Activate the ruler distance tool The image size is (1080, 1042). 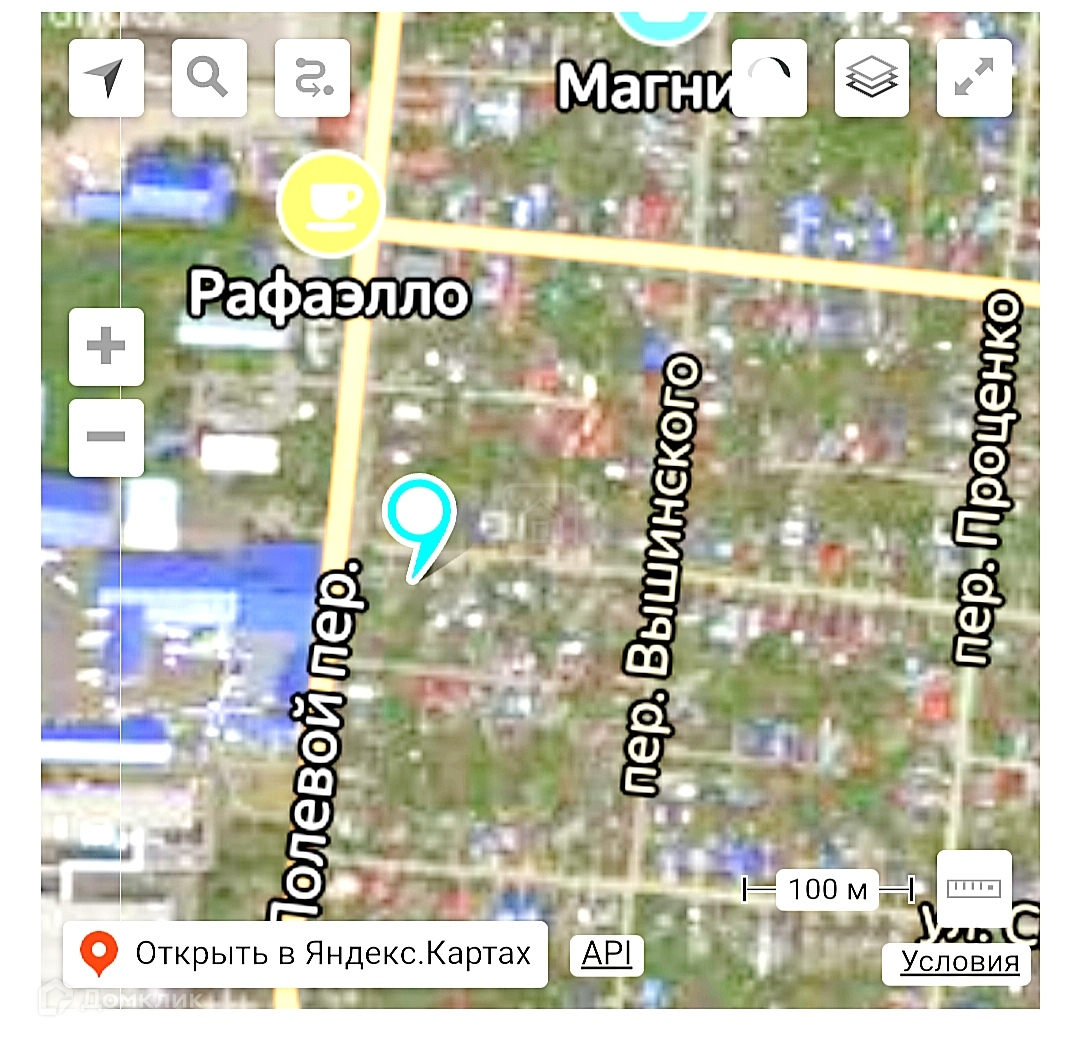(973, 888)
